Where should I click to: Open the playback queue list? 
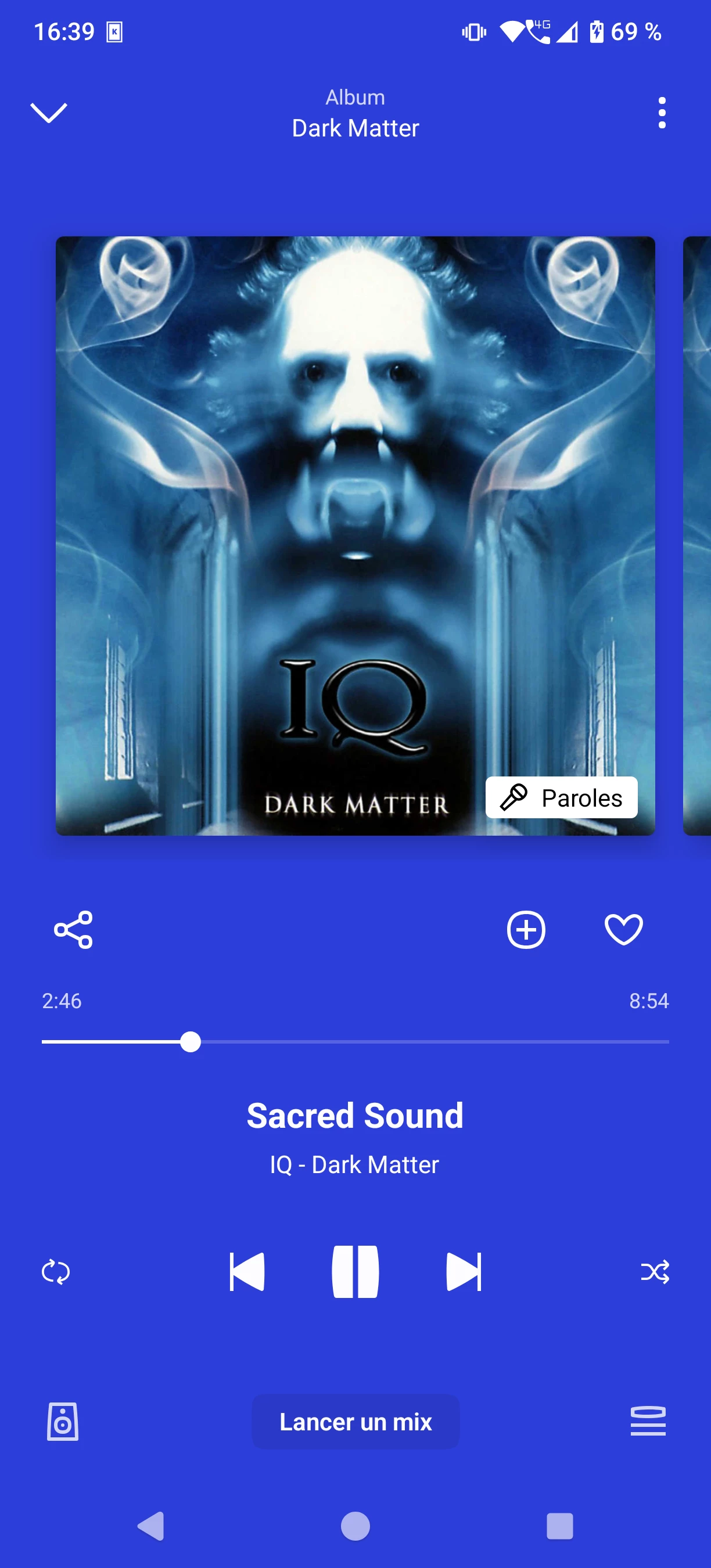[x=648, y=1422]
